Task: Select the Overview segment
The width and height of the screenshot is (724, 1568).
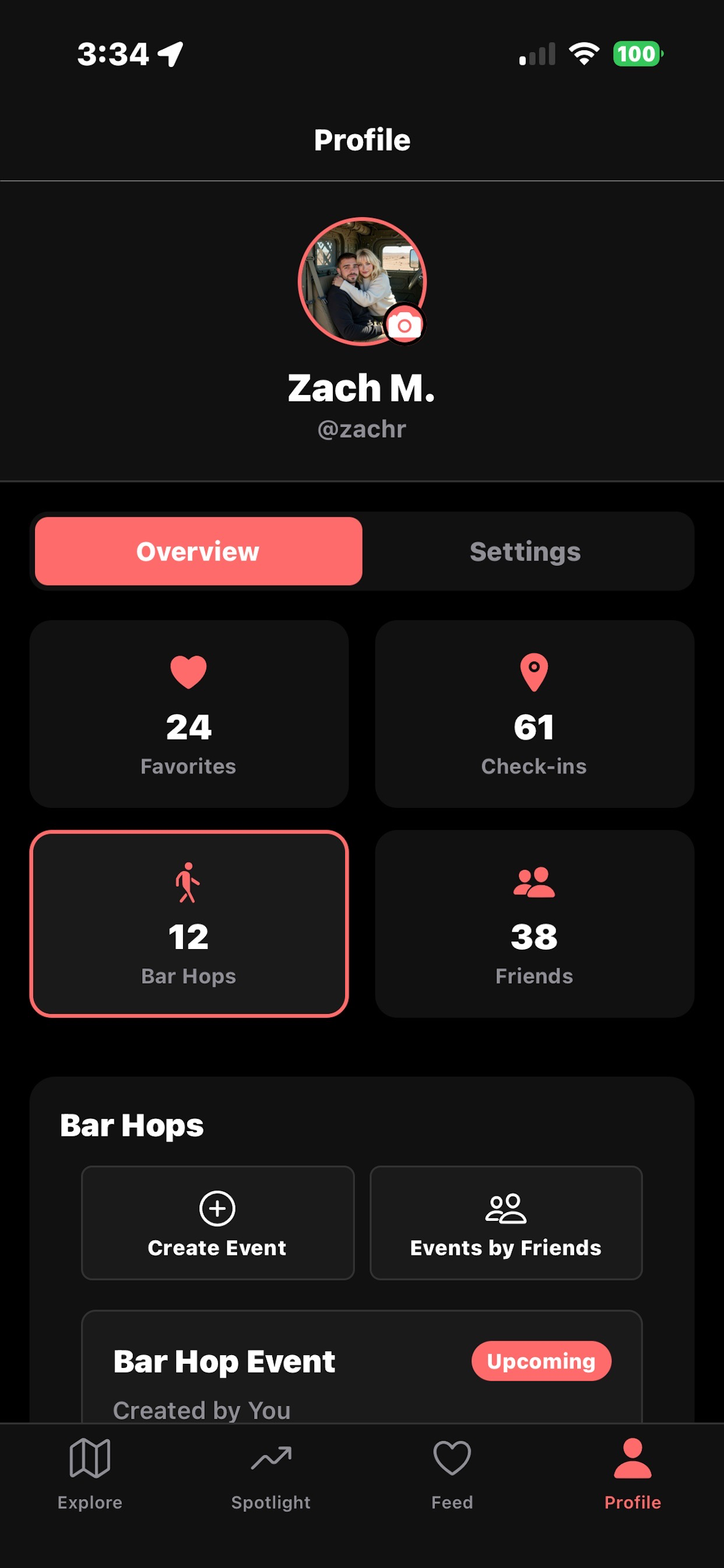Action: click(198, 551)
